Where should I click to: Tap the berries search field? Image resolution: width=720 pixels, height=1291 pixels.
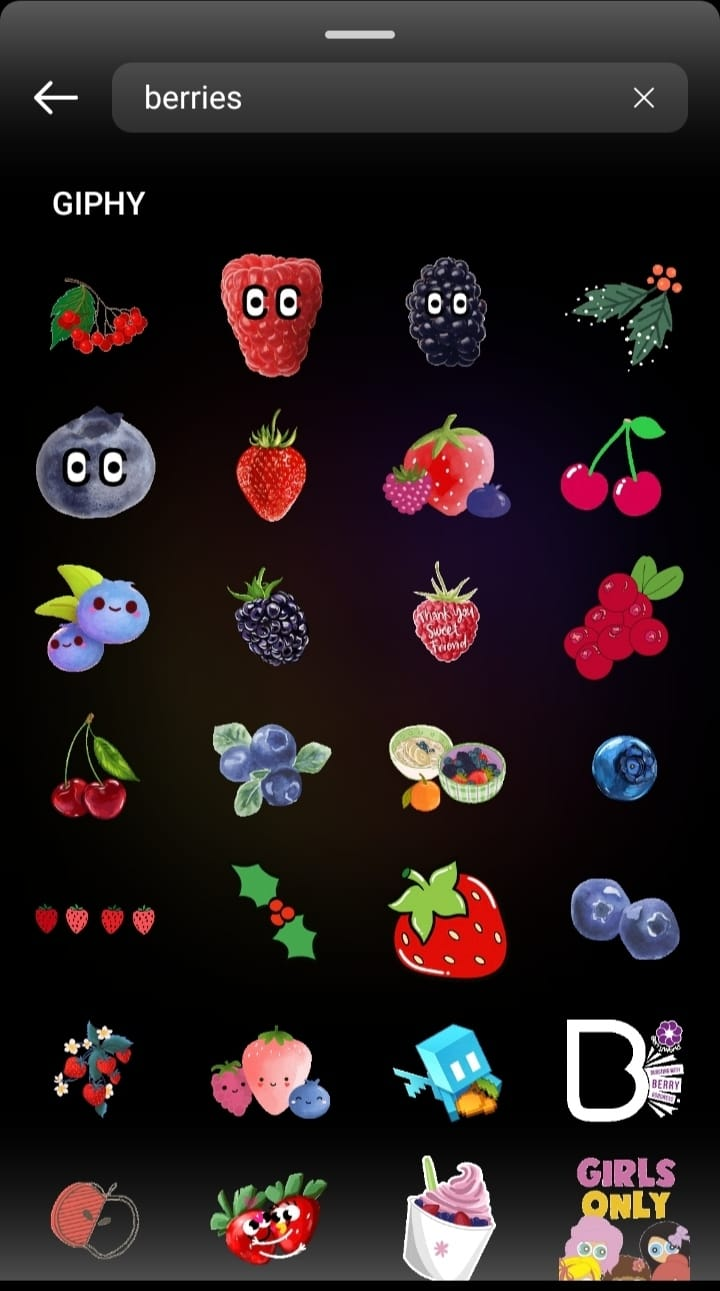click(380, 97)
